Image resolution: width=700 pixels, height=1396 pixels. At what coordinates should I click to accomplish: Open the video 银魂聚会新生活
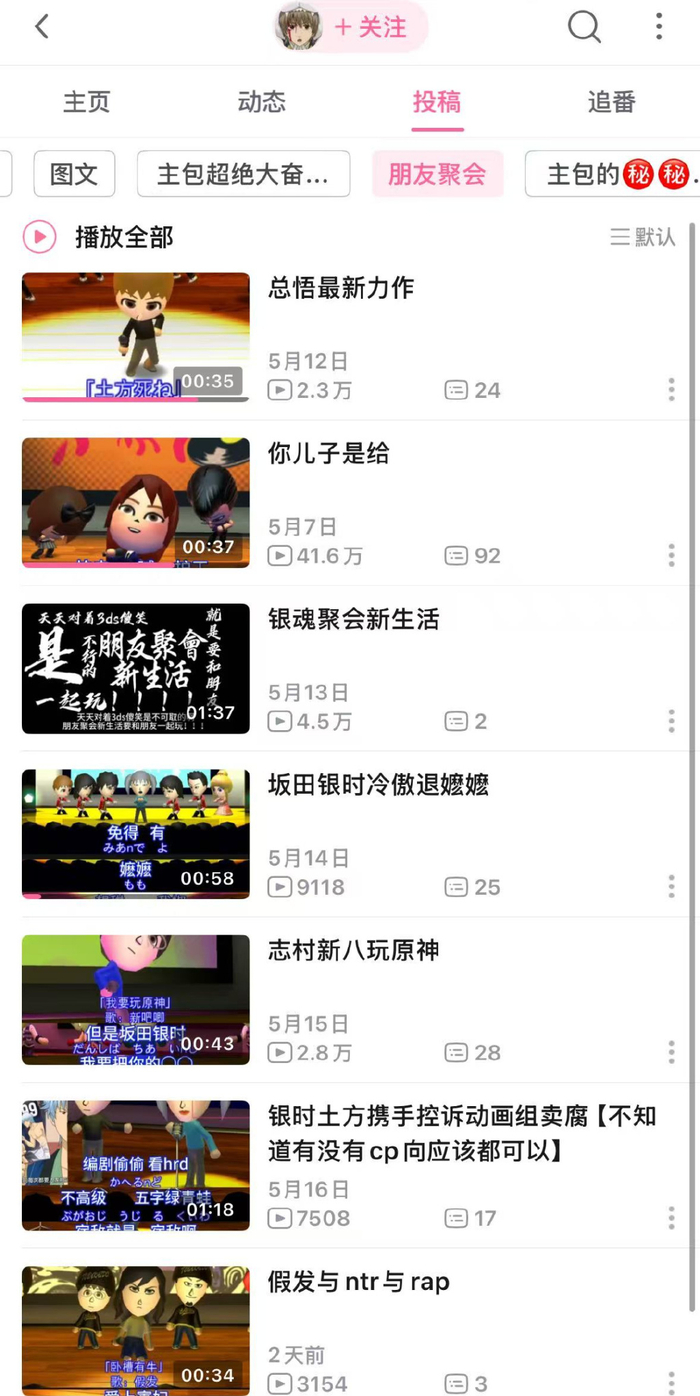pos(354,620)
